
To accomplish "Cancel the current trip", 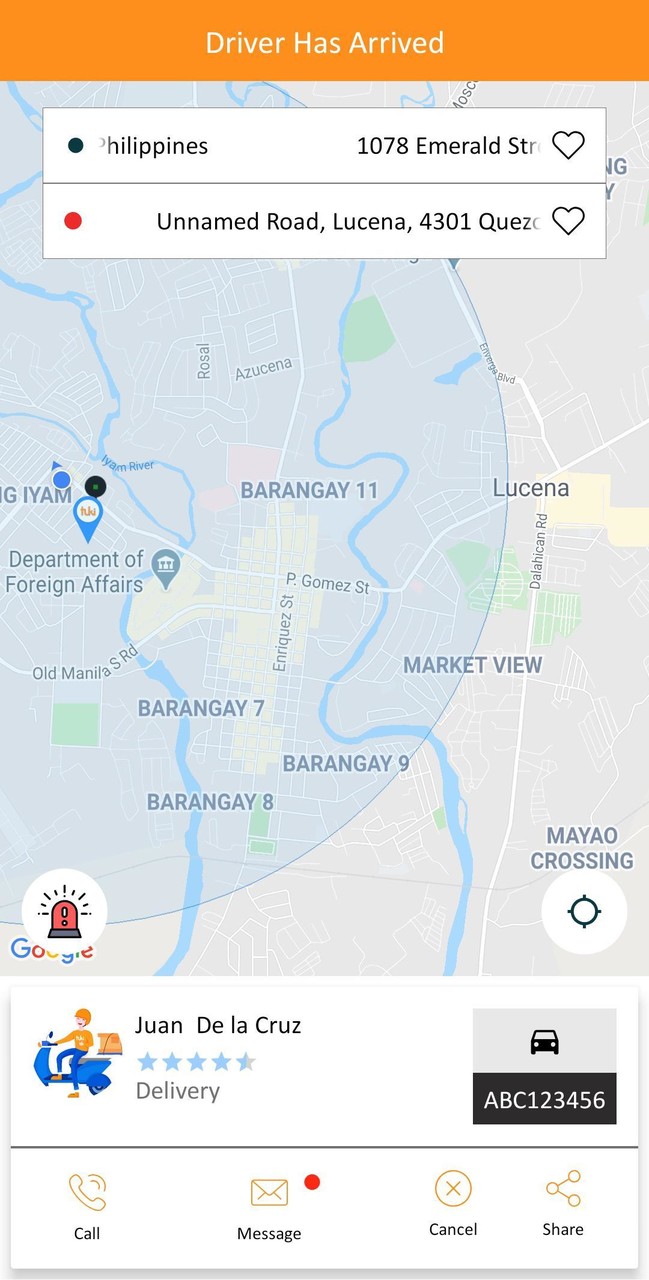I will [x=453, y=1203].
